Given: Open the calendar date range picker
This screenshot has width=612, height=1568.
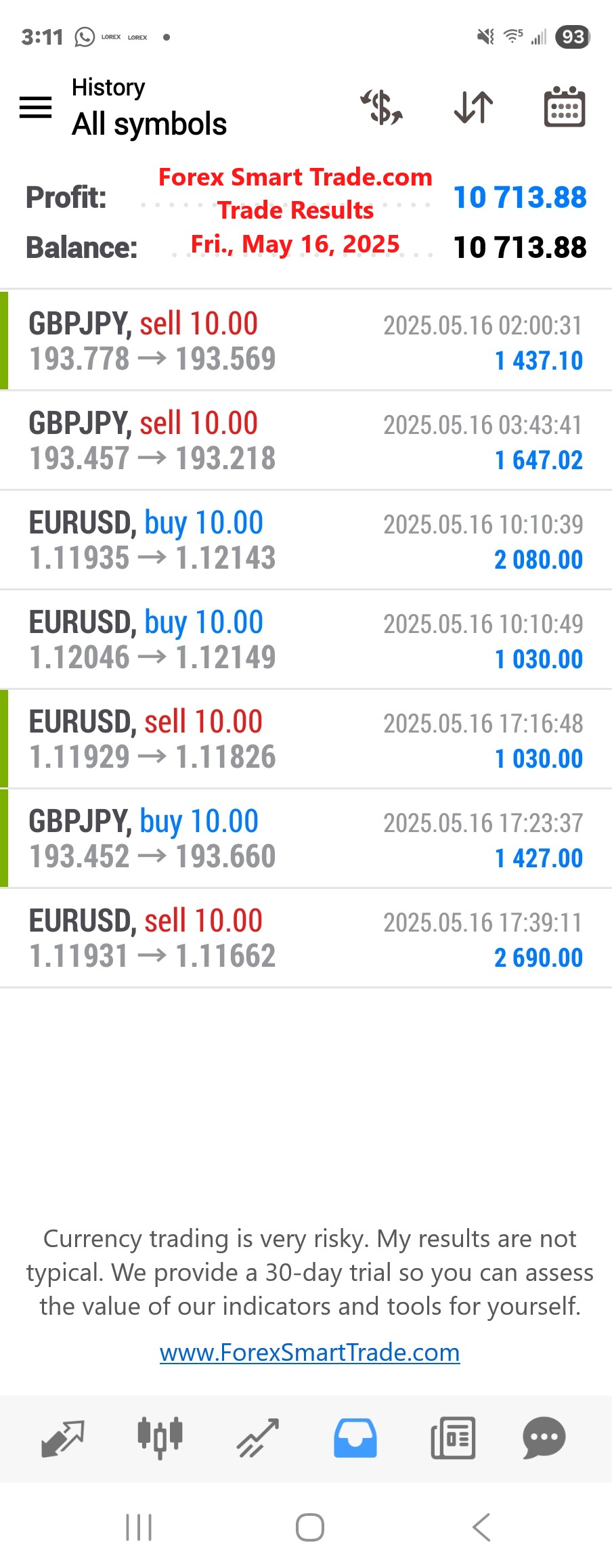Looking at the screenshot, I should (565, 108).
